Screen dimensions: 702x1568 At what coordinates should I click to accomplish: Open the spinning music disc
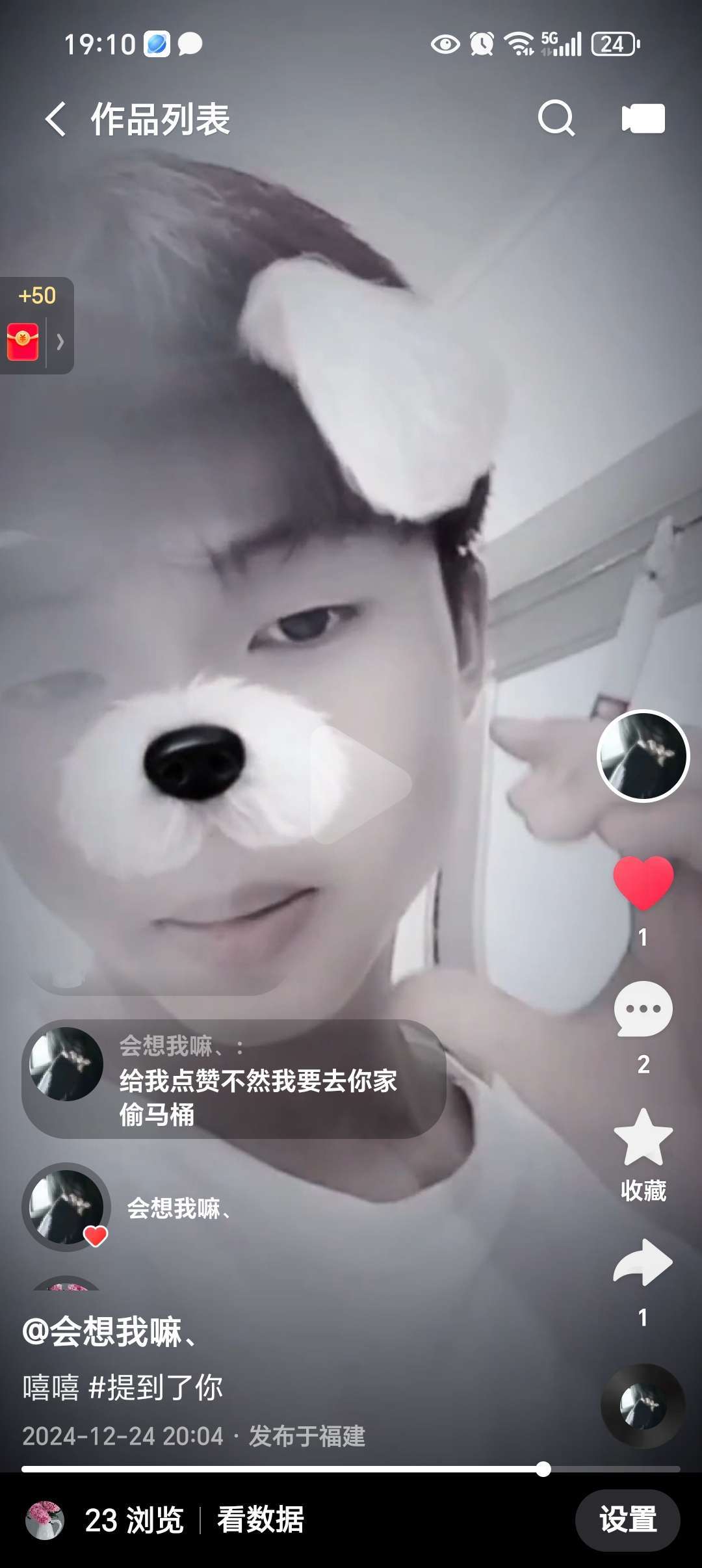point(643,1405)
